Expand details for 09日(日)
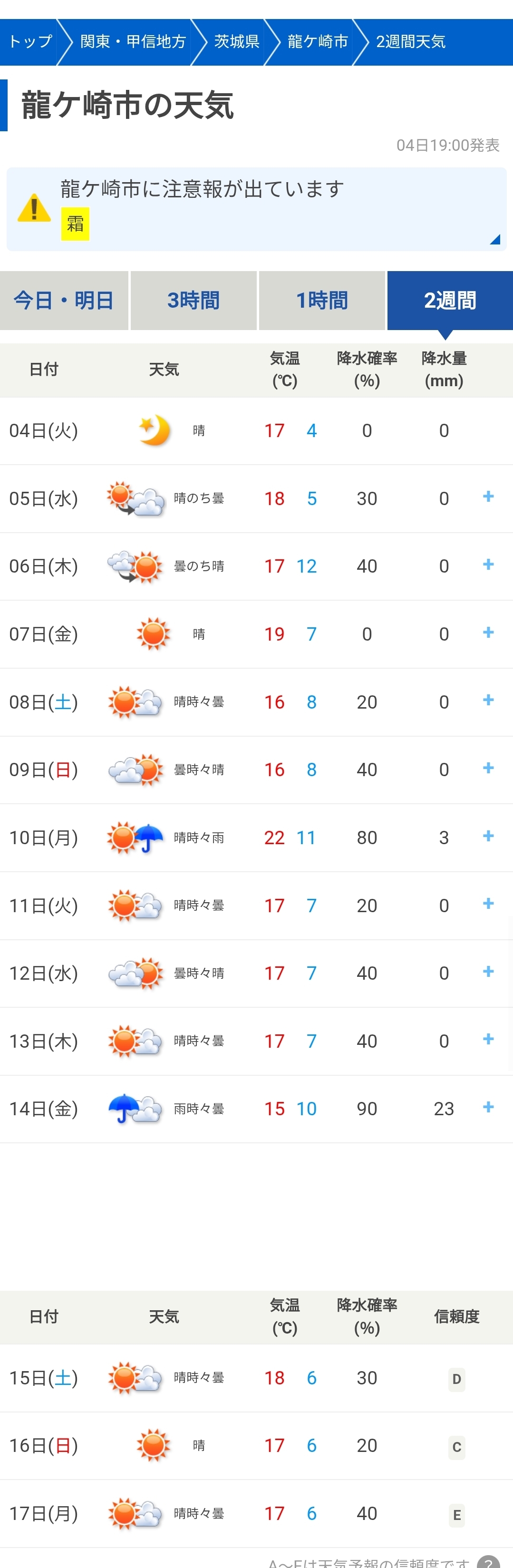Screen dimensions: 513x1568 click(x=488, y=768)
